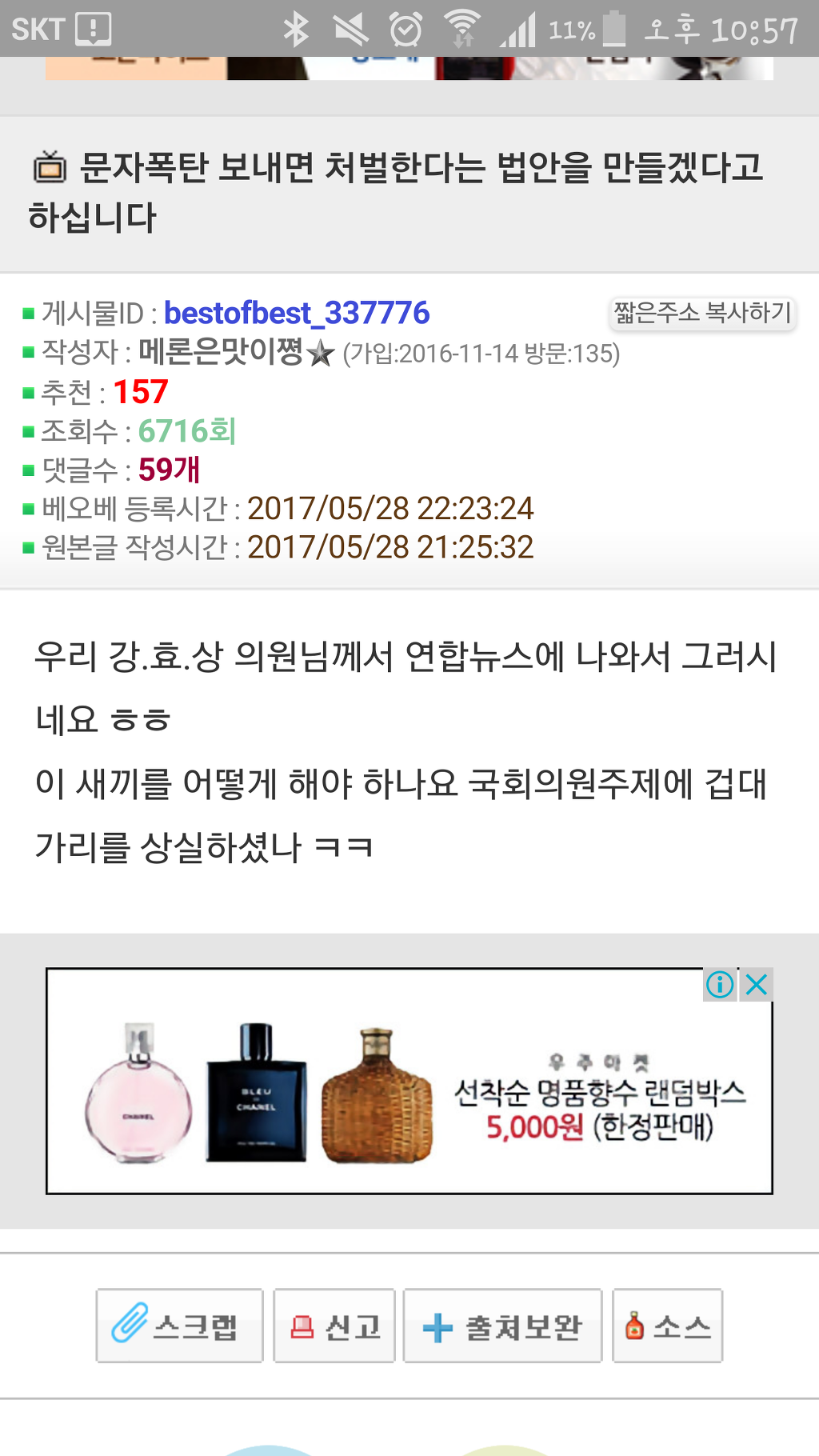Click the blue plus icon on 출처보완
This screenshot has width=819, height=1456.
(x=436, y=1325)
